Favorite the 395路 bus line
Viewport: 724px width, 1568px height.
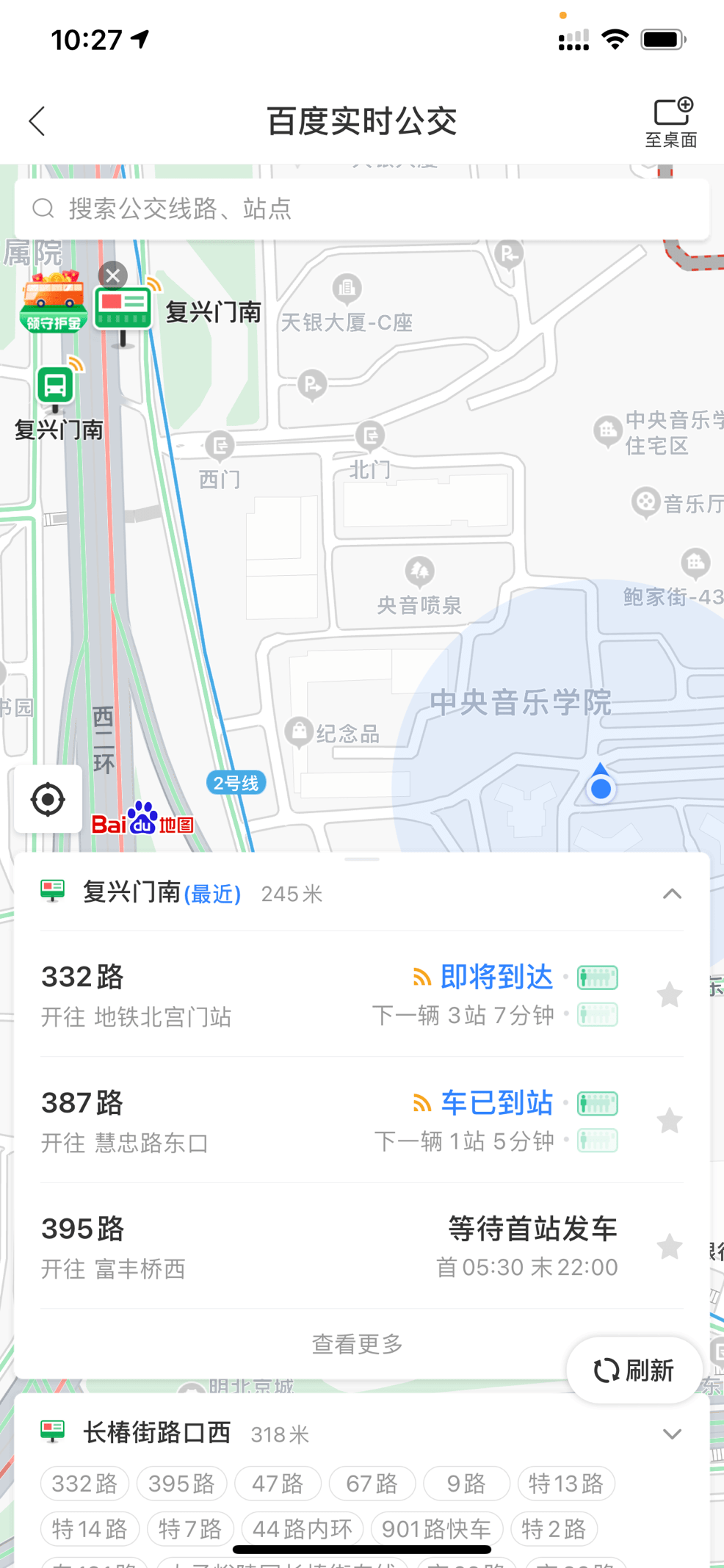(670, 1246)
